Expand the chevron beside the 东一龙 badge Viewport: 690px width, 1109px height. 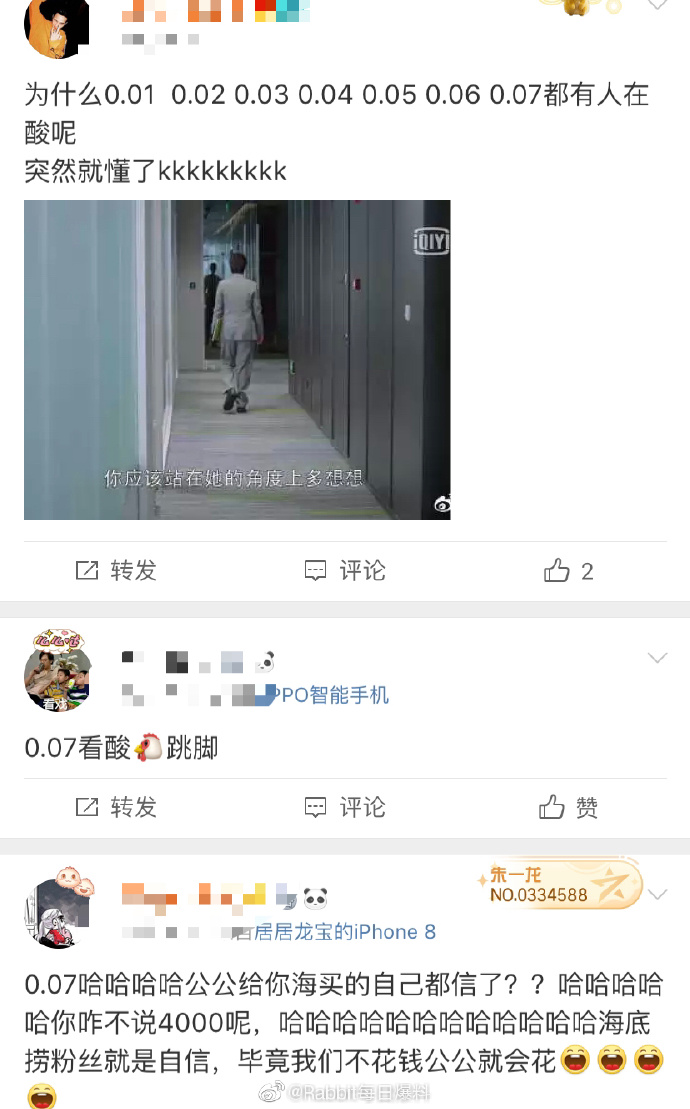(657, 893)
